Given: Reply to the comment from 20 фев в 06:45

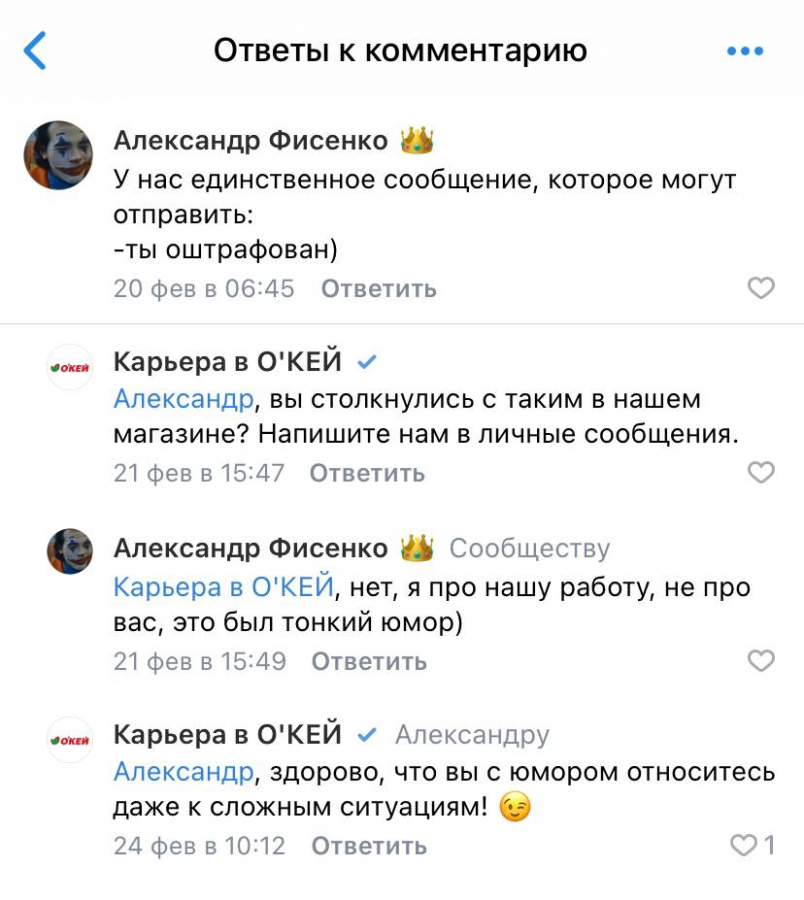Looking at the screenshot, I should click(x=378, y=289).
